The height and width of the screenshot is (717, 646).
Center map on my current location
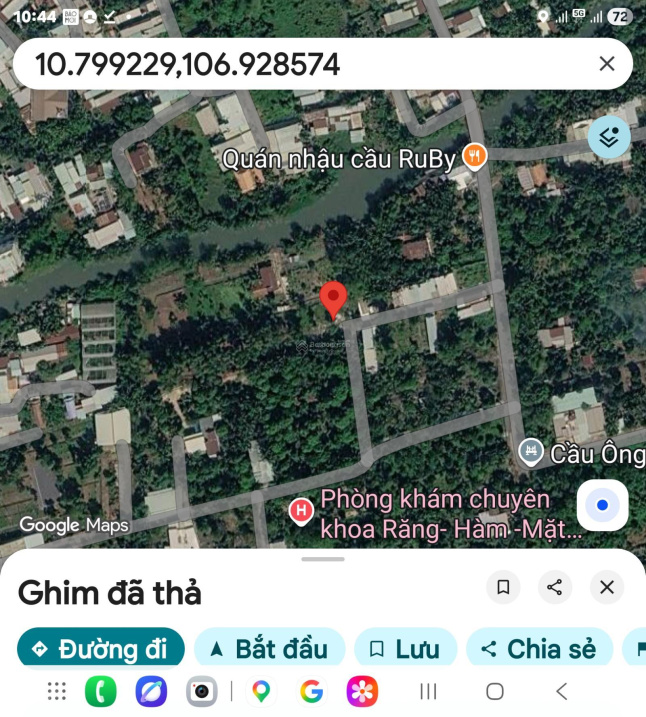pos(603,505)
